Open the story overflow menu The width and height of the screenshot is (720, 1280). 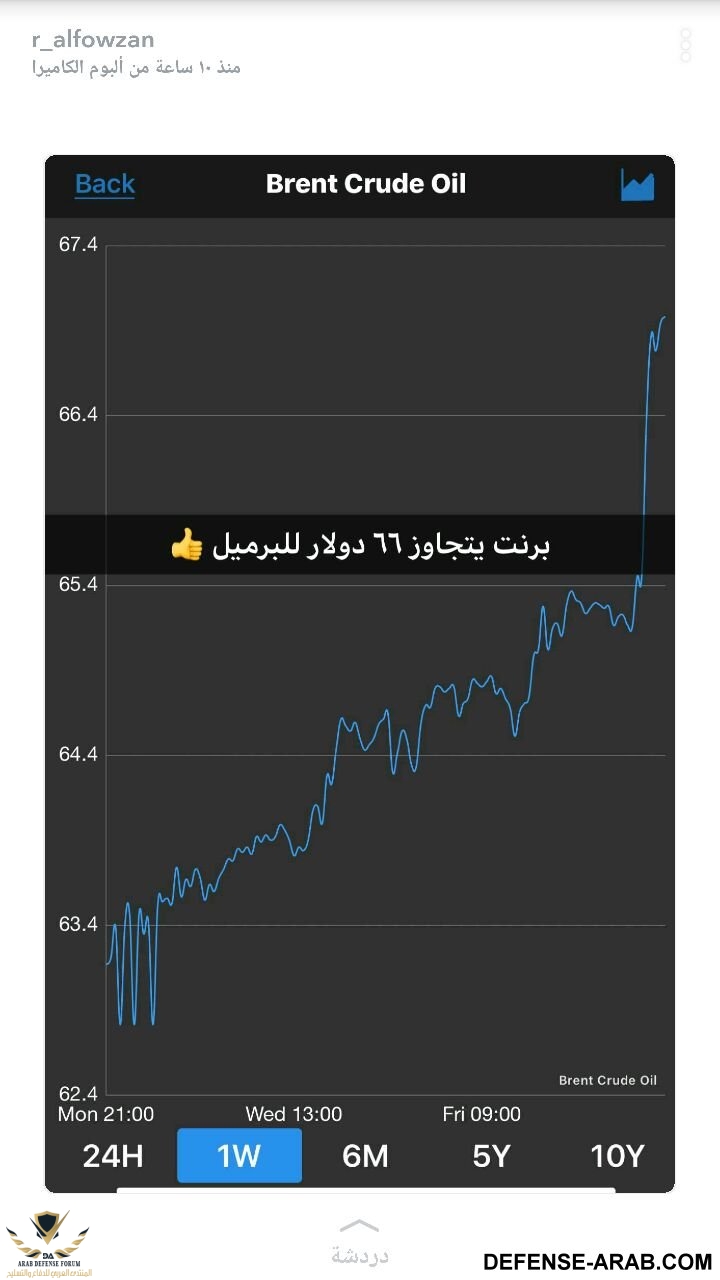tap(685, 45)
